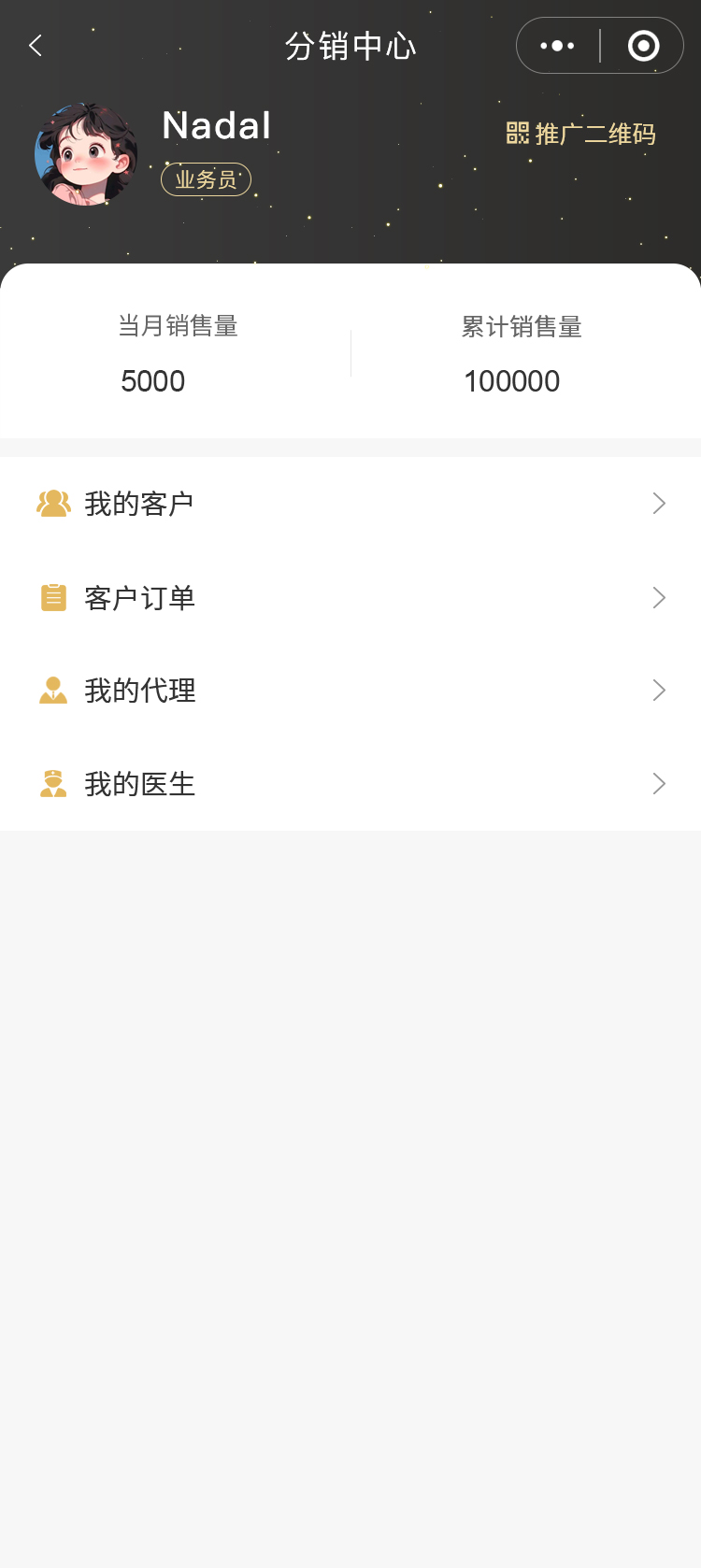
Task: Select 我的医生 entry
Action: (x=350, y=784)
